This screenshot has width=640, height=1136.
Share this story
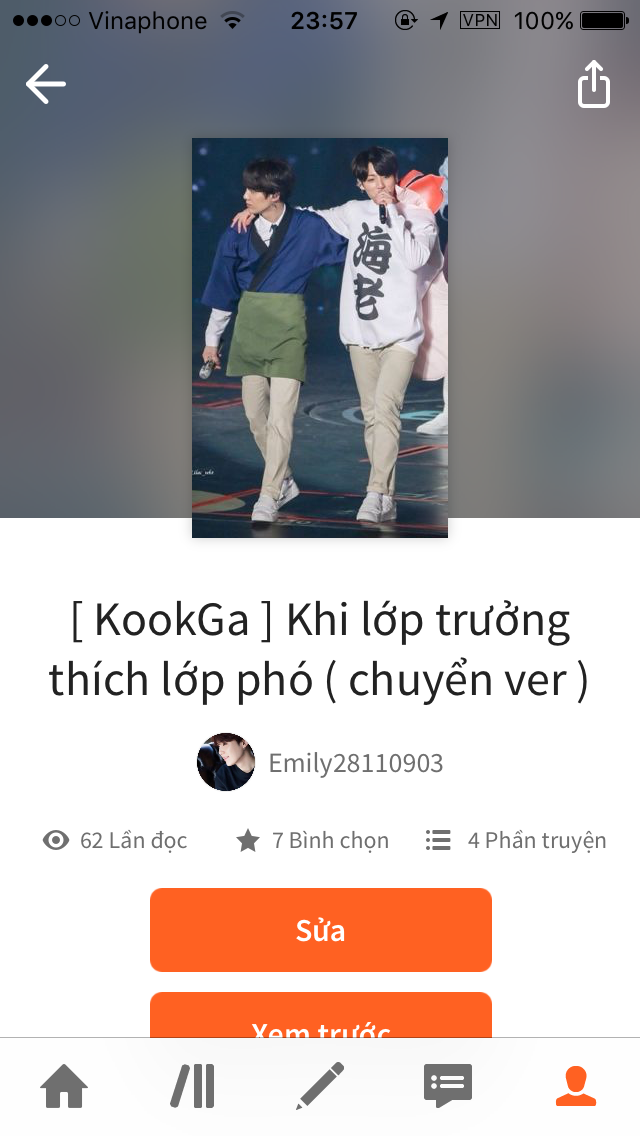[x=593, y=84]
